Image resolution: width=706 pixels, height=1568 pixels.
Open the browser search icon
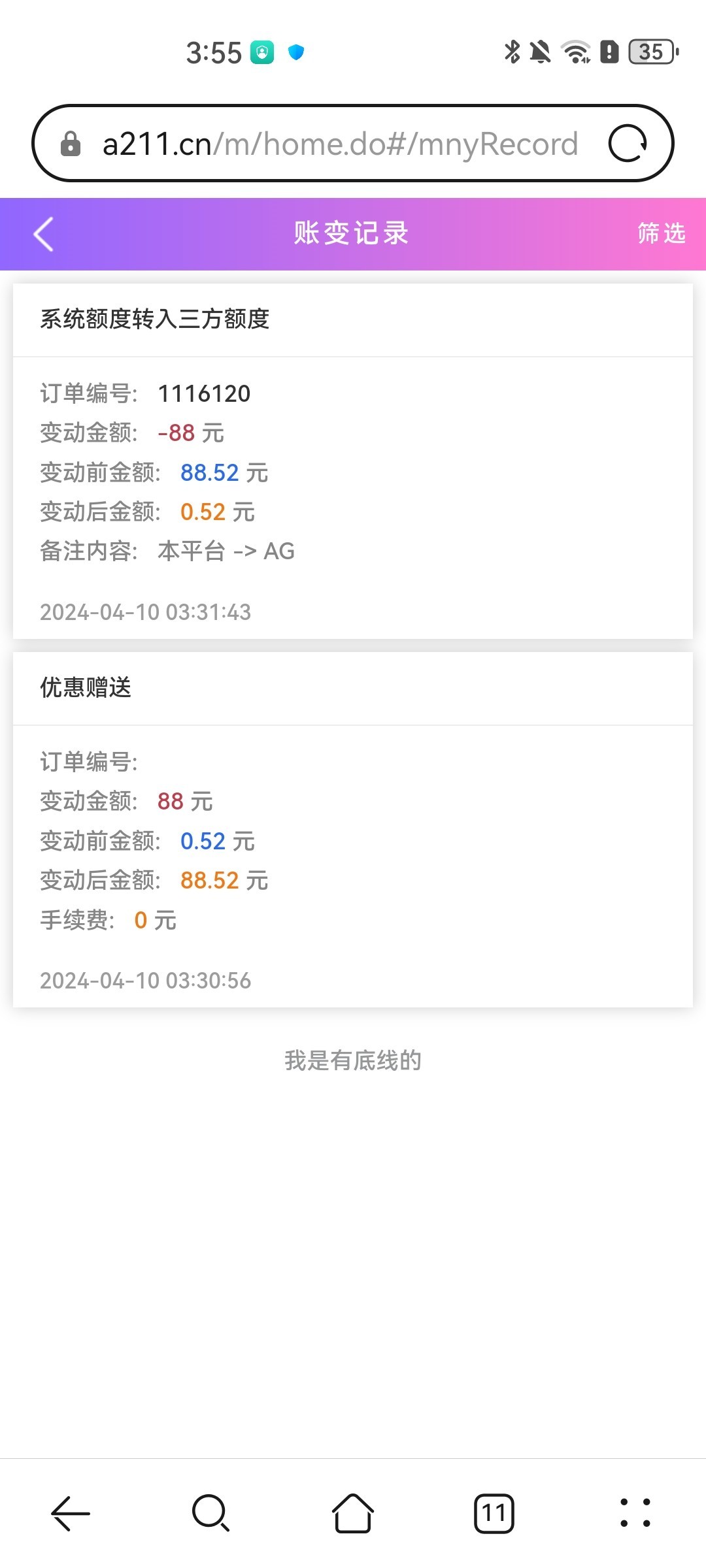point(211,1513)
